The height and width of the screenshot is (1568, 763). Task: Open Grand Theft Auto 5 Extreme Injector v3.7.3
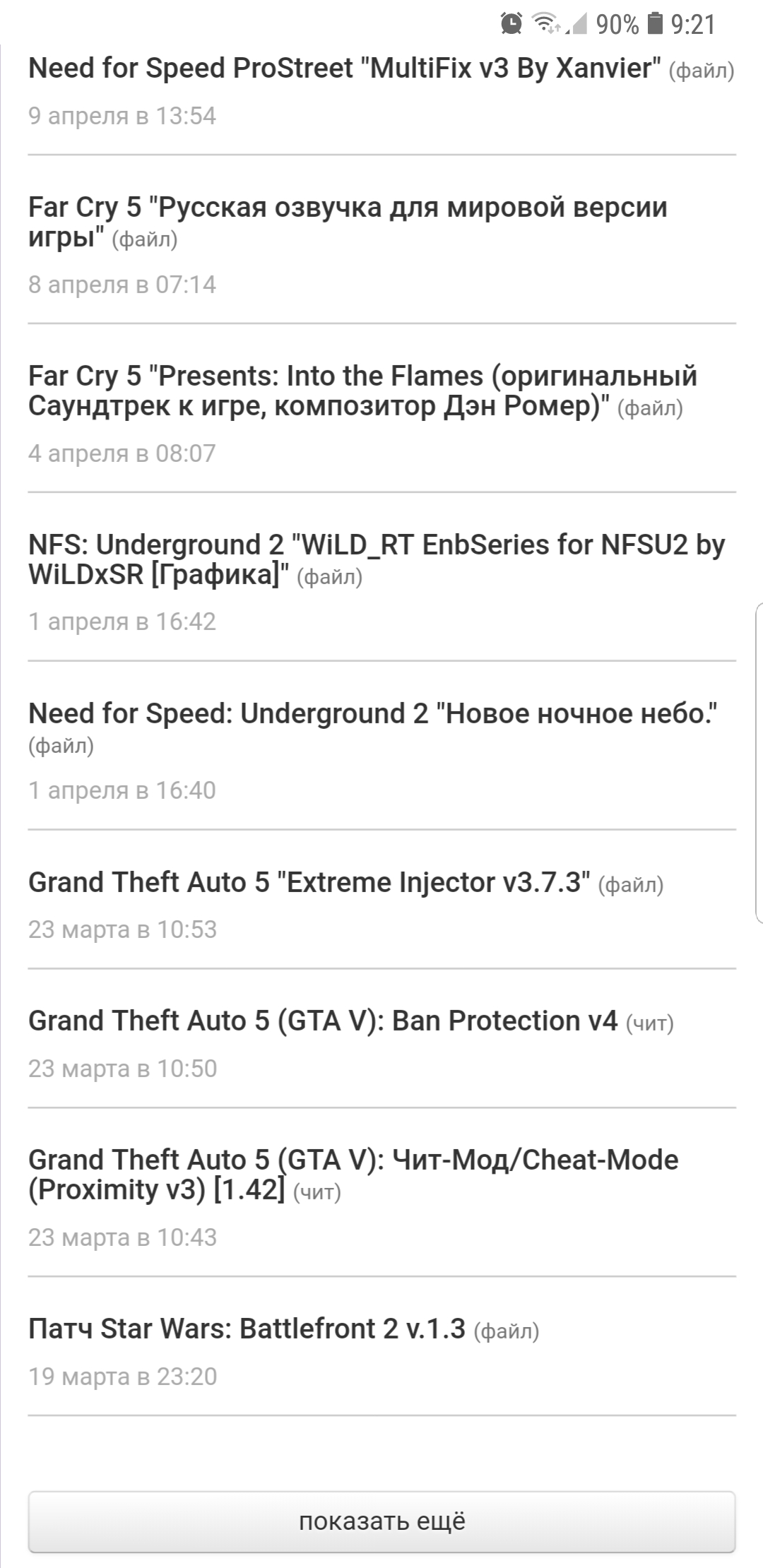[x=309, y=883]
